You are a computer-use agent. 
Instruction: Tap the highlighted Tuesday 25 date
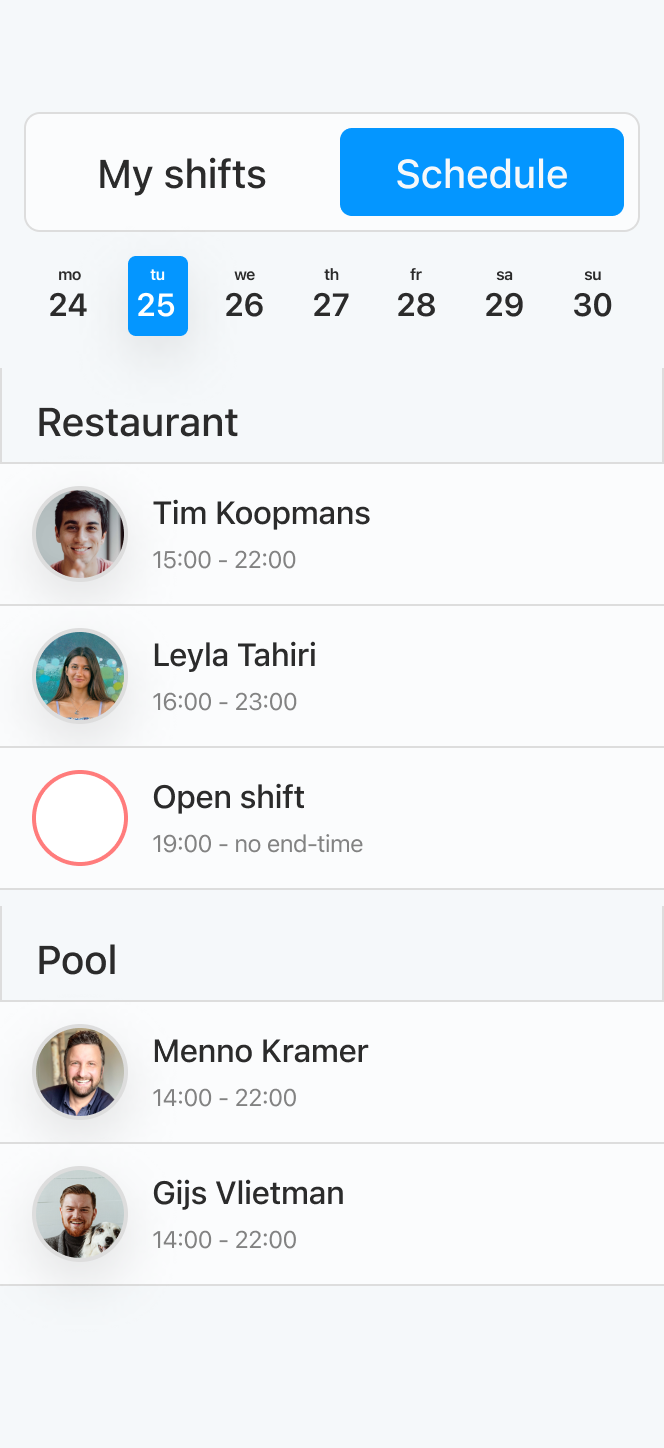tap(157, 296)
